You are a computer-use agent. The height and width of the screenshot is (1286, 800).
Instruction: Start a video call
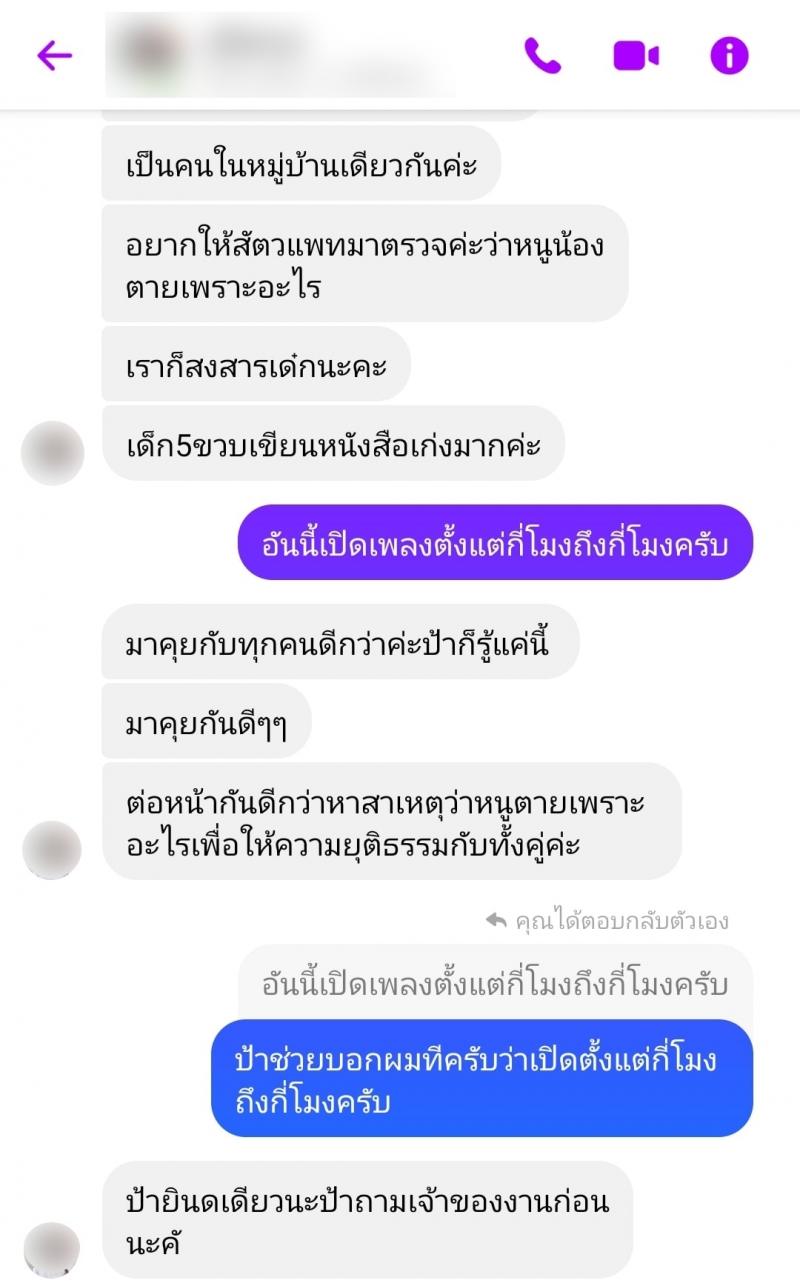[x=636, y=55]
